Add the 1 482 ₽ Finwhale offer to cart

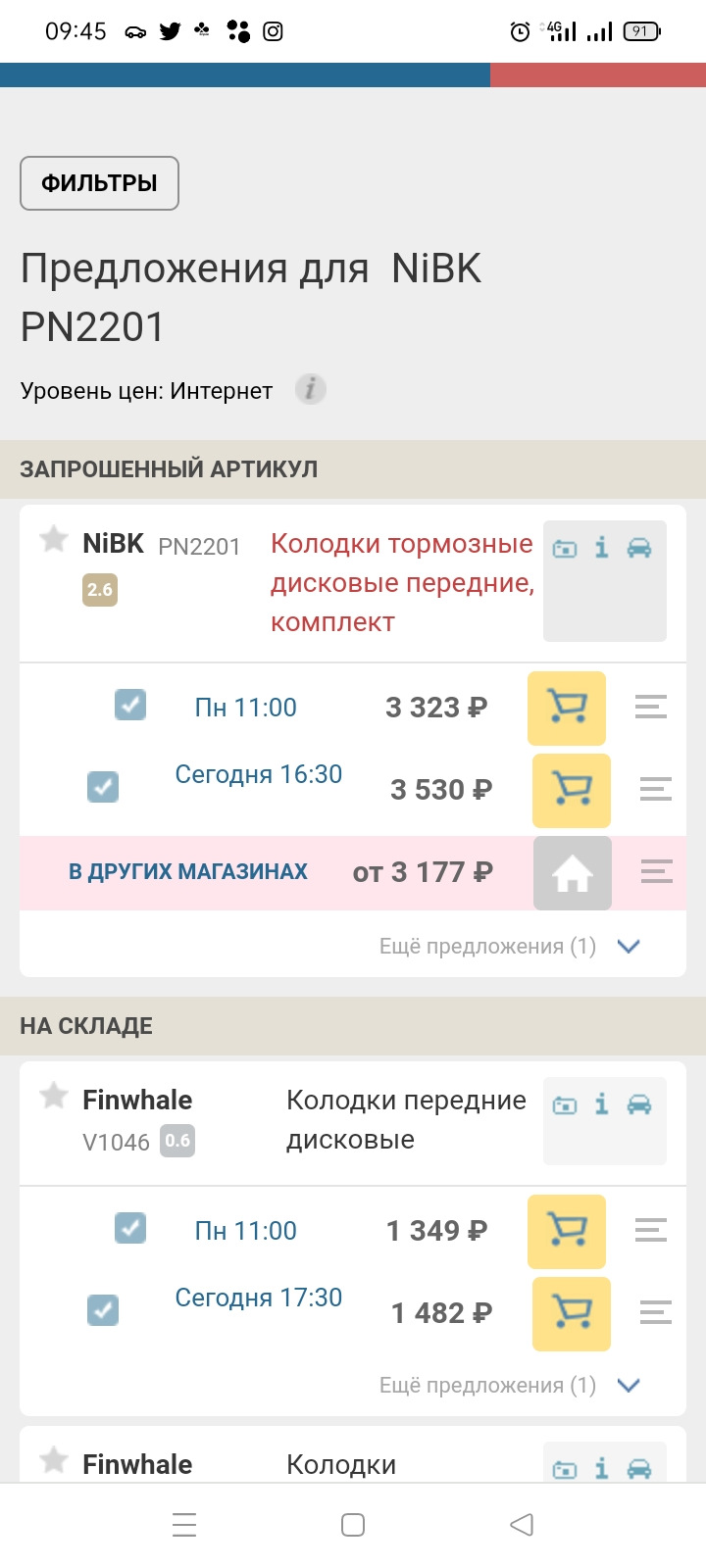tap(572, 1313)
